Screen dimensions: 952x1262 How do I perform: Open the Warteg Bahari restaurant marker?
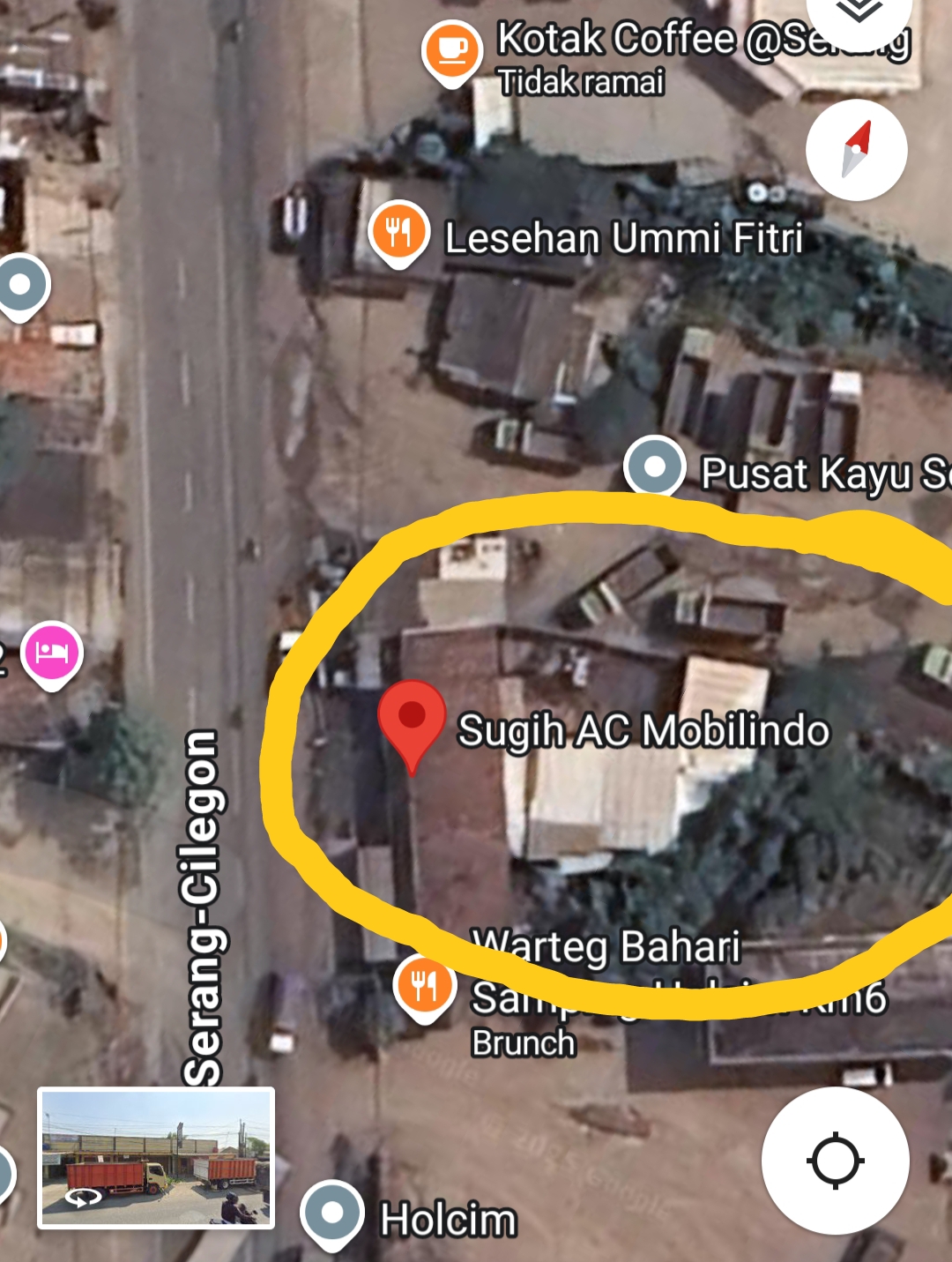pos(424,984)
